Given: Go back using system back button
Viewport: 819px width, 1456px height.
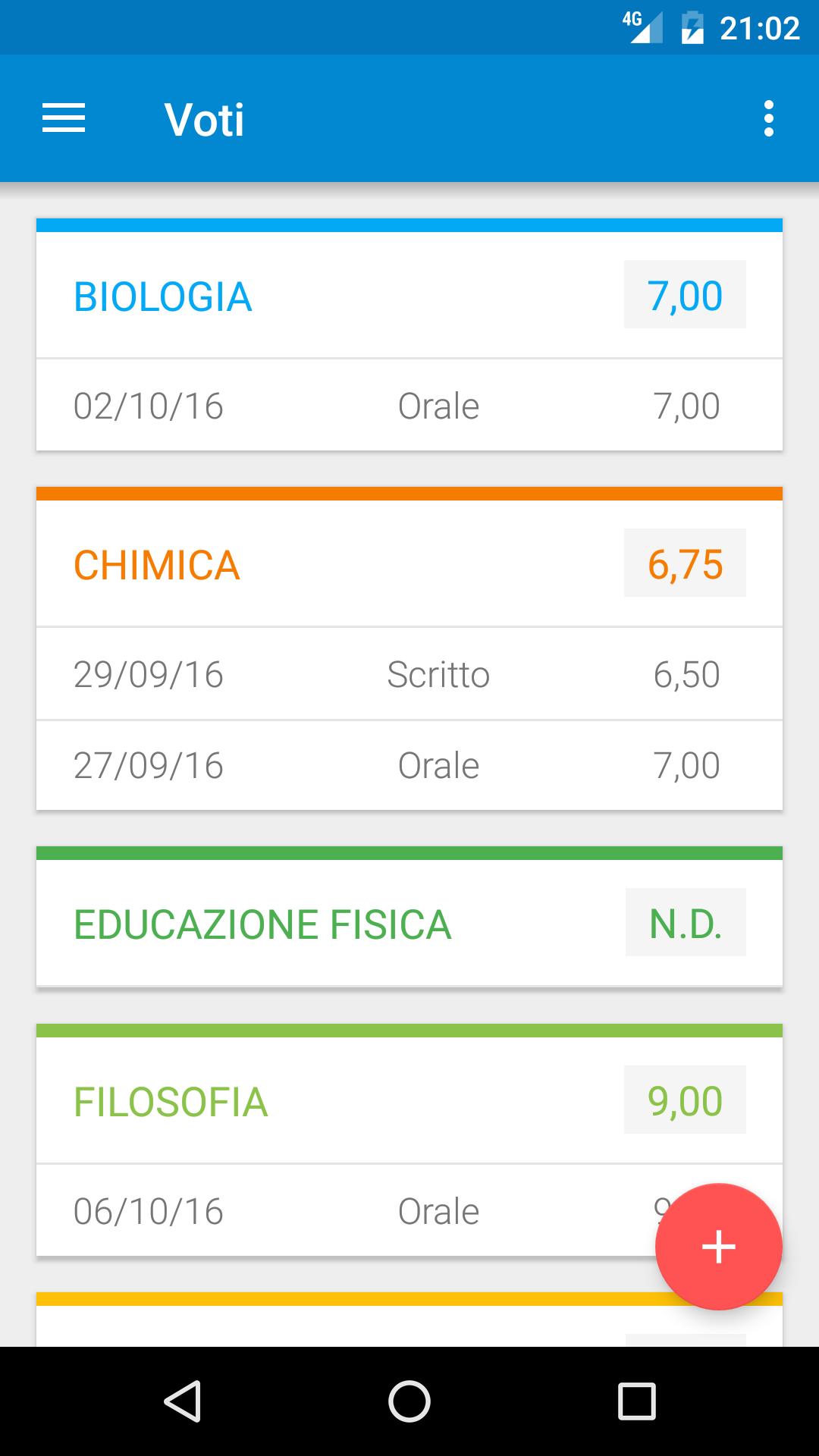Looking at the screenshot, I should tap(182, 1401).
